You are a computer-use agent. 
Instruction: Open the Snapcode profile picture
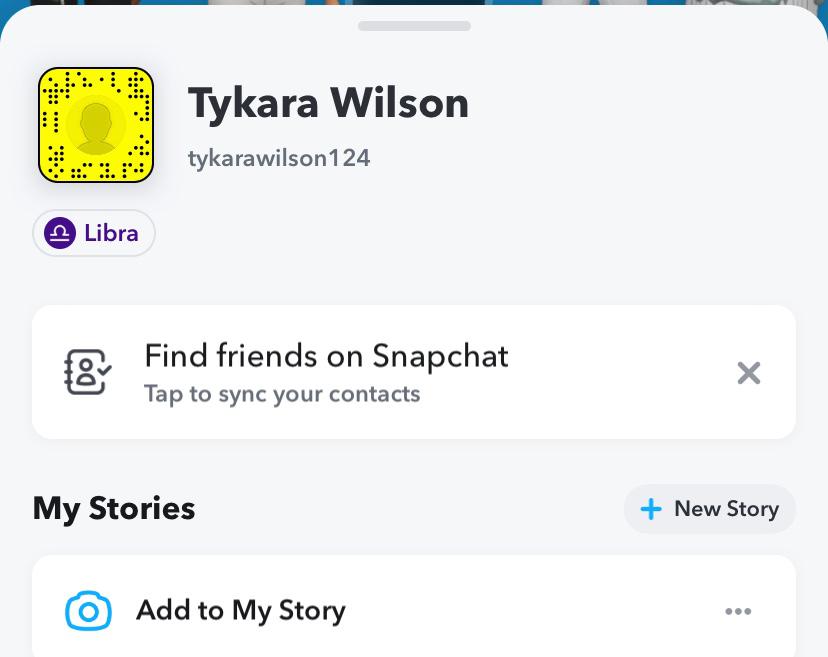(96, 125)
